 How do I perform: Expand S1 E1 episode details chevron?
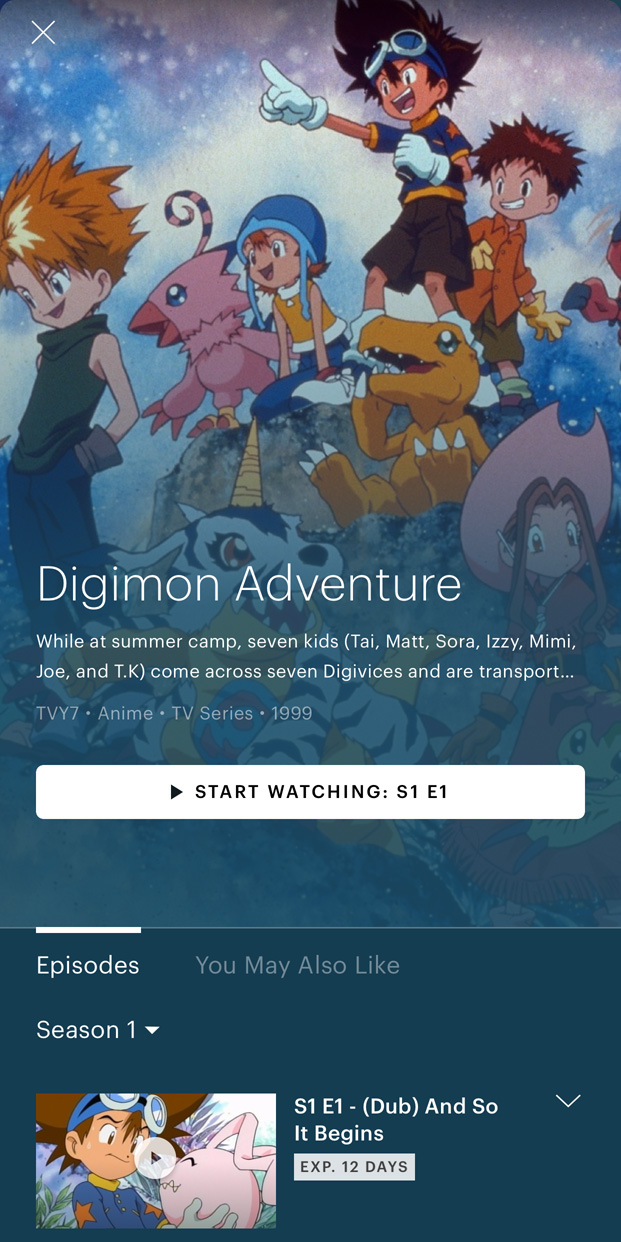(x=568, y=1101)
